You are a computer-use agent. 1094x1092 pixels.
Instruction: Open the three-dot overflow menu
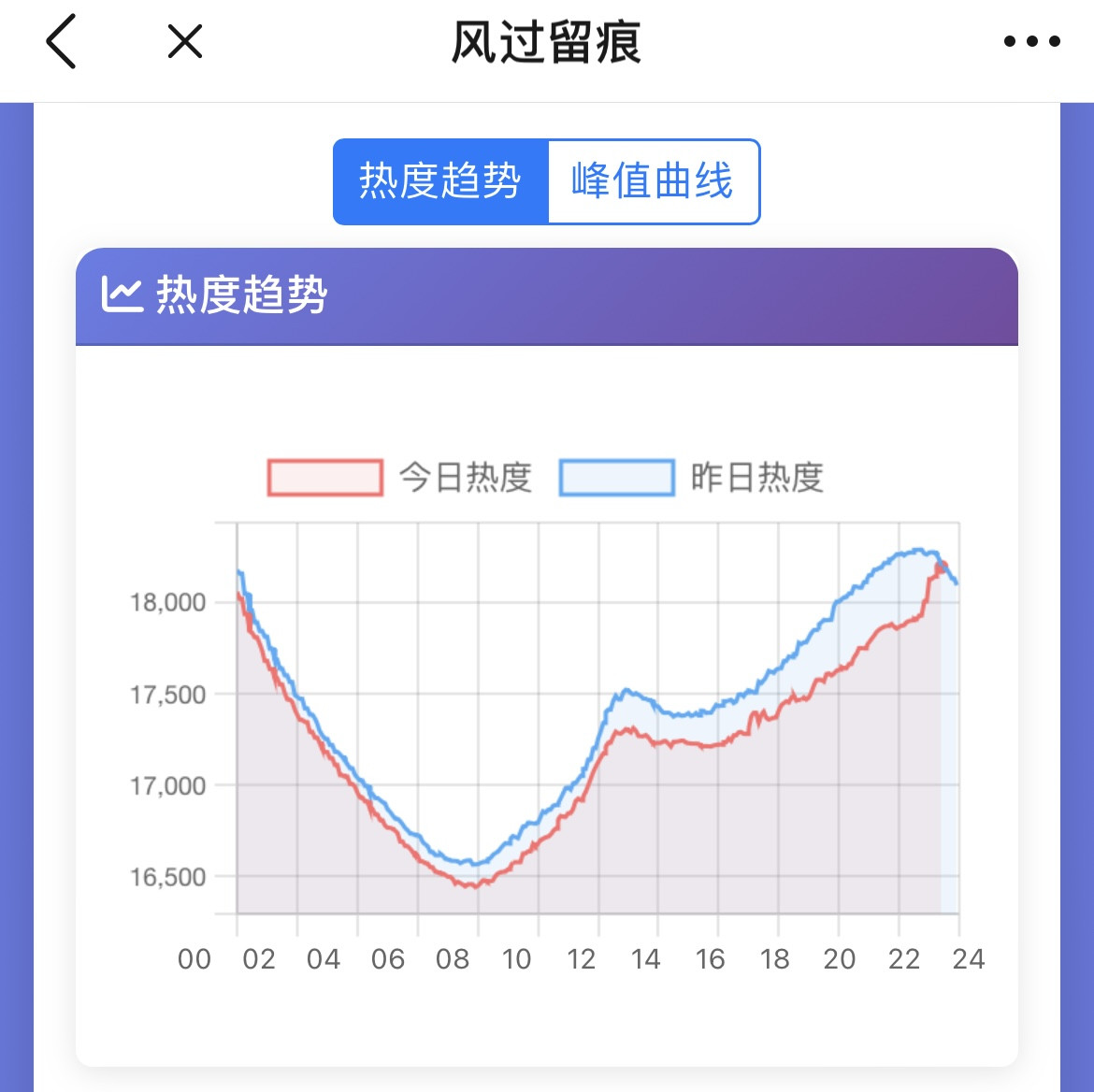[1031, 42]
